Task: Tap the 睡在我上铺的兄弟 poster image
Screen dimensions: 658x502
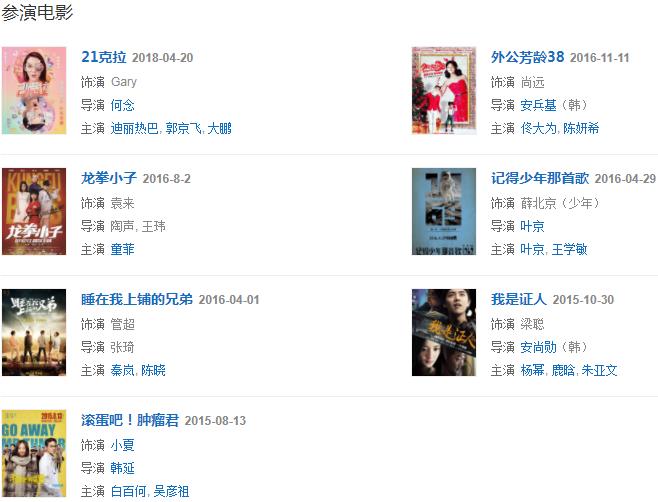Action: click(x=34, y=332)
